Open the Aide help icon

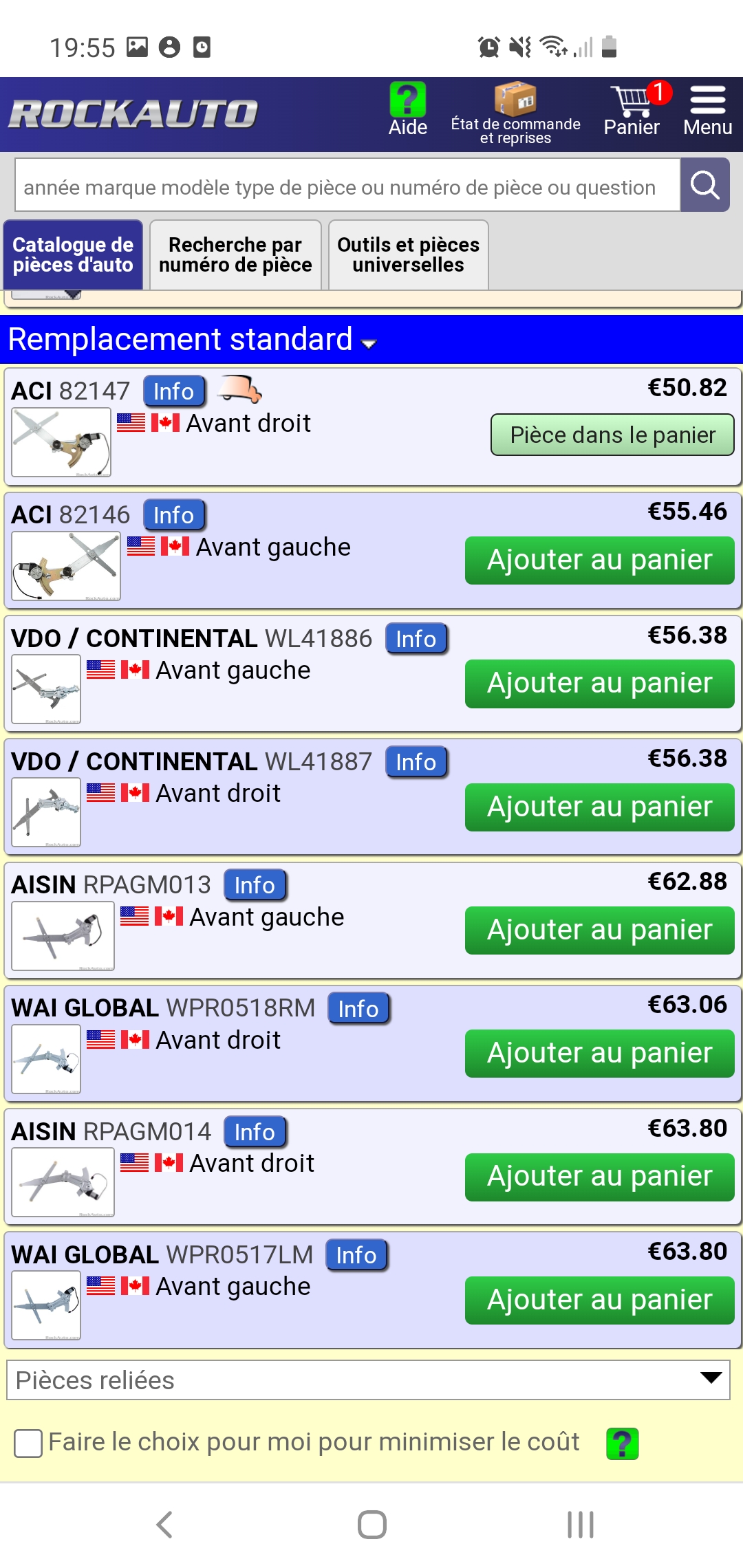pos(407,110)
